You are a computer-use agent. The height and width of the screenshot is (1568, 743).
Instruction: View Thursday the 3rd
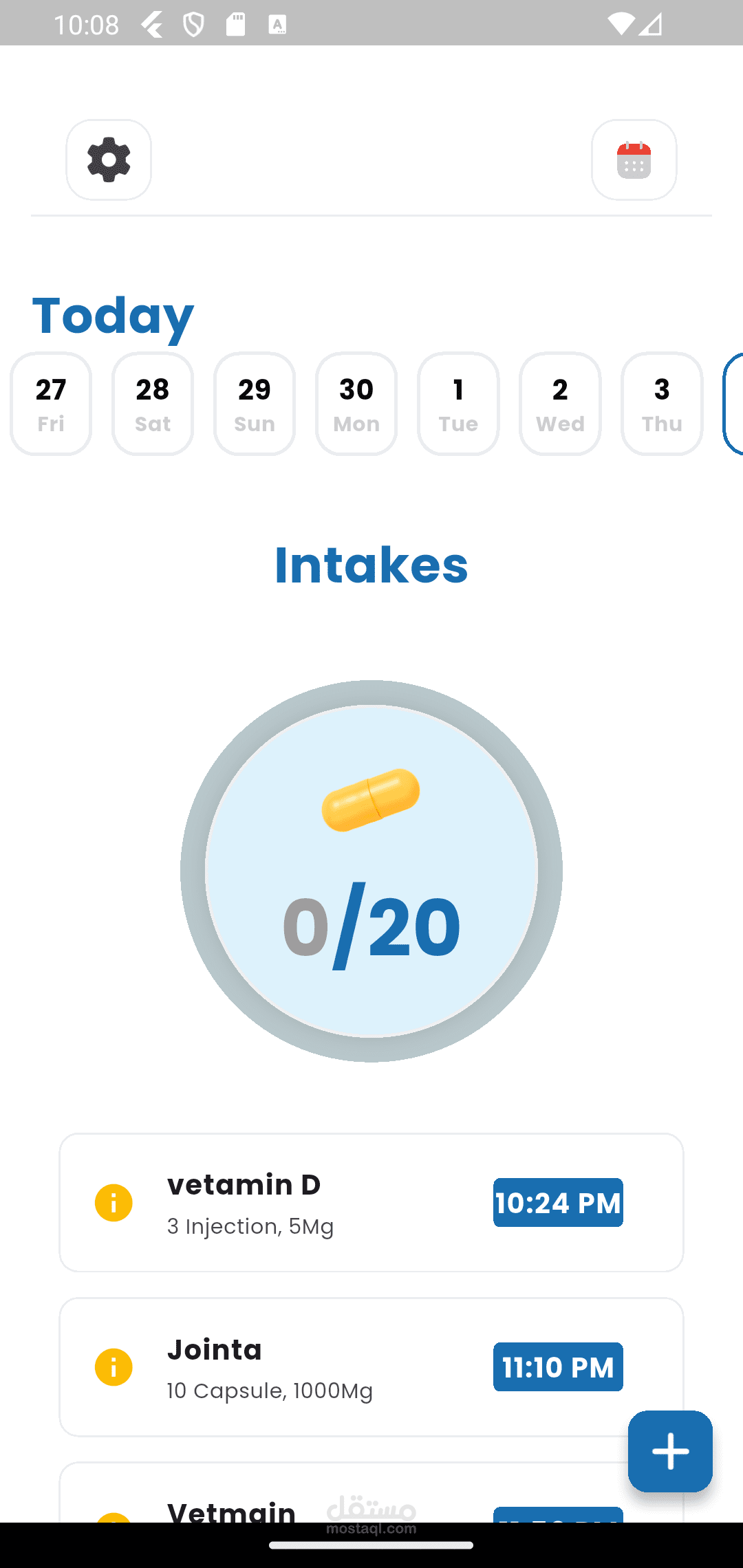662,404
